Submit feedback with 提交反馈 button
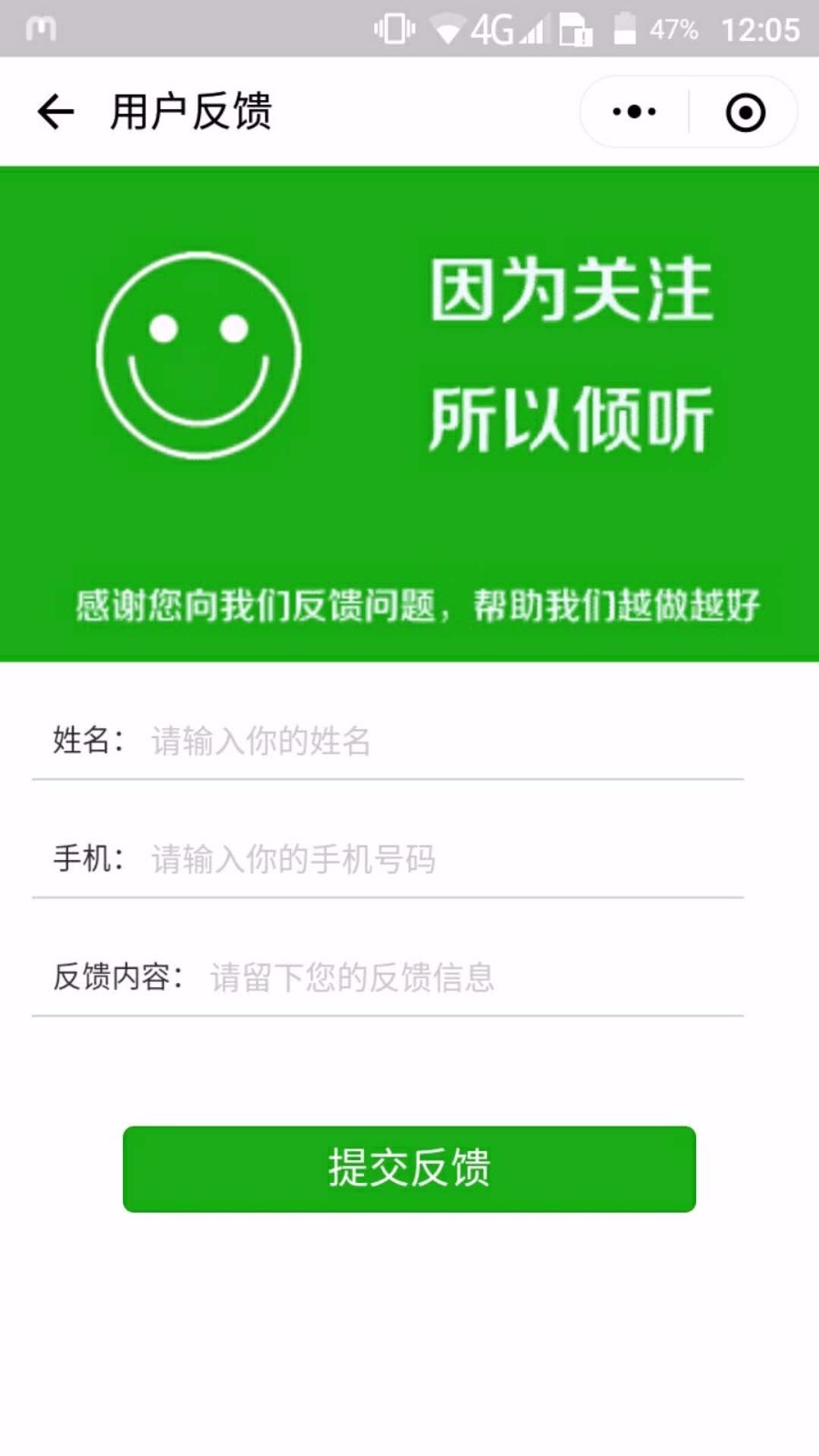The image size is (819, 1456). (409, 1168)
